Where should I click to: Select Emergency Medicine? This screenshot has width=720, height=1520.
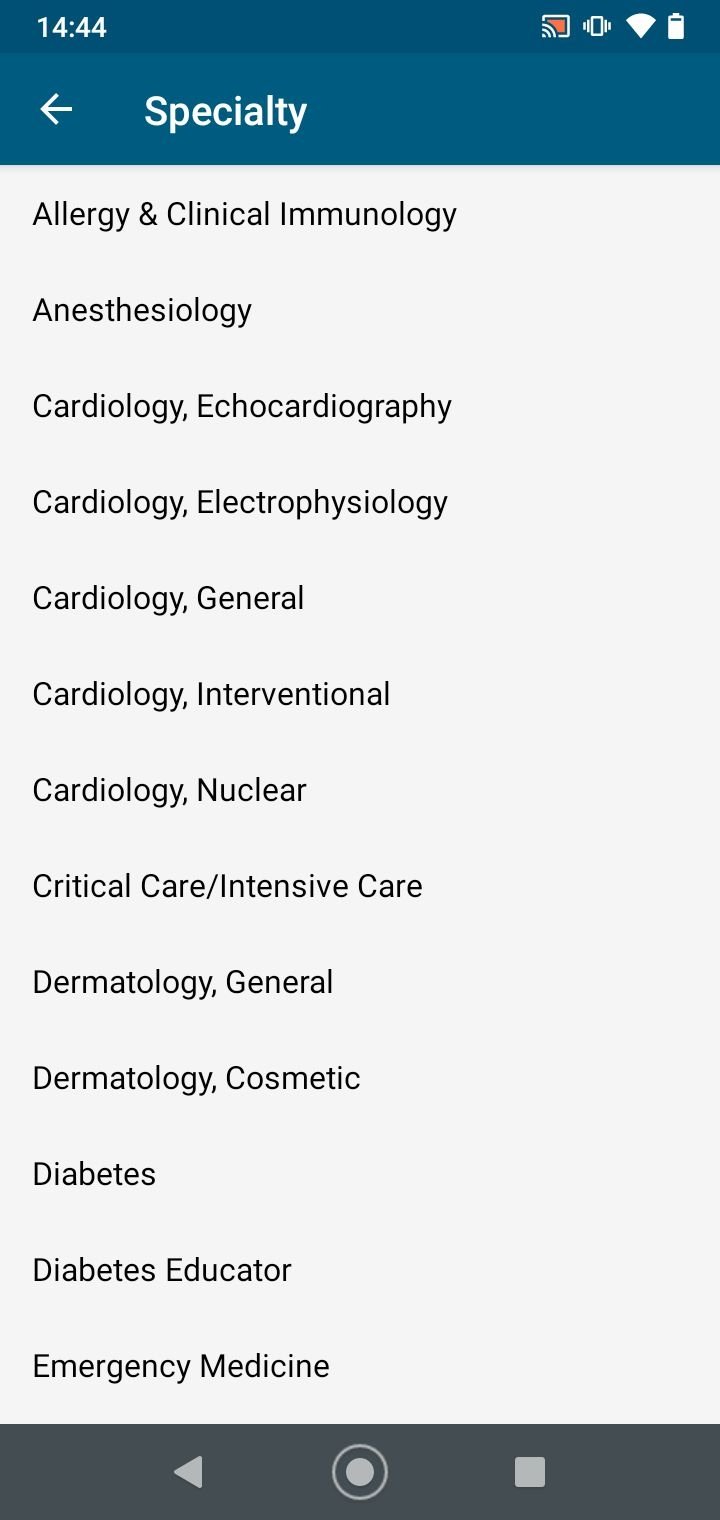tap(360, 1366)
